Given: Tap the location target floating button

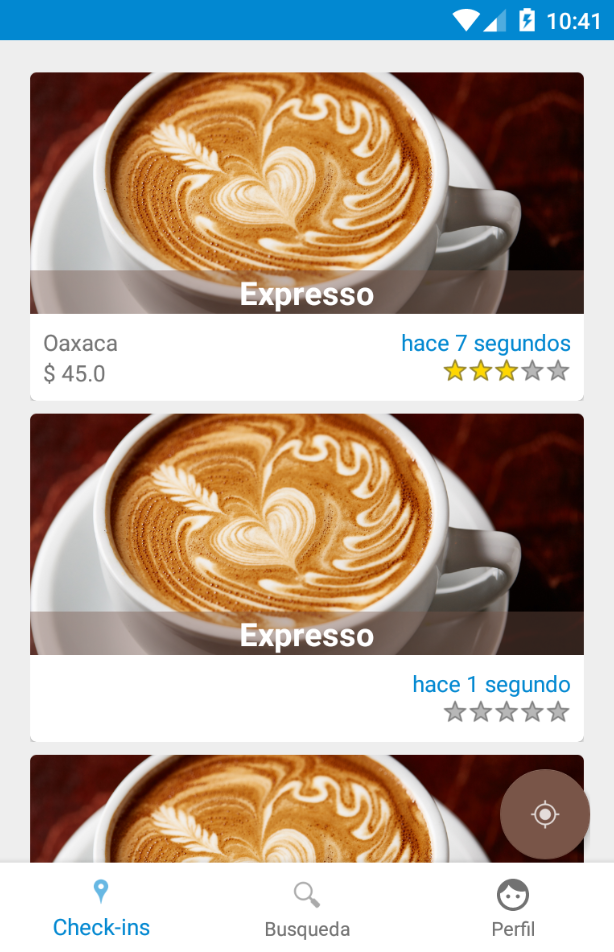Looking at the screenshot, I should click(544, 814).
